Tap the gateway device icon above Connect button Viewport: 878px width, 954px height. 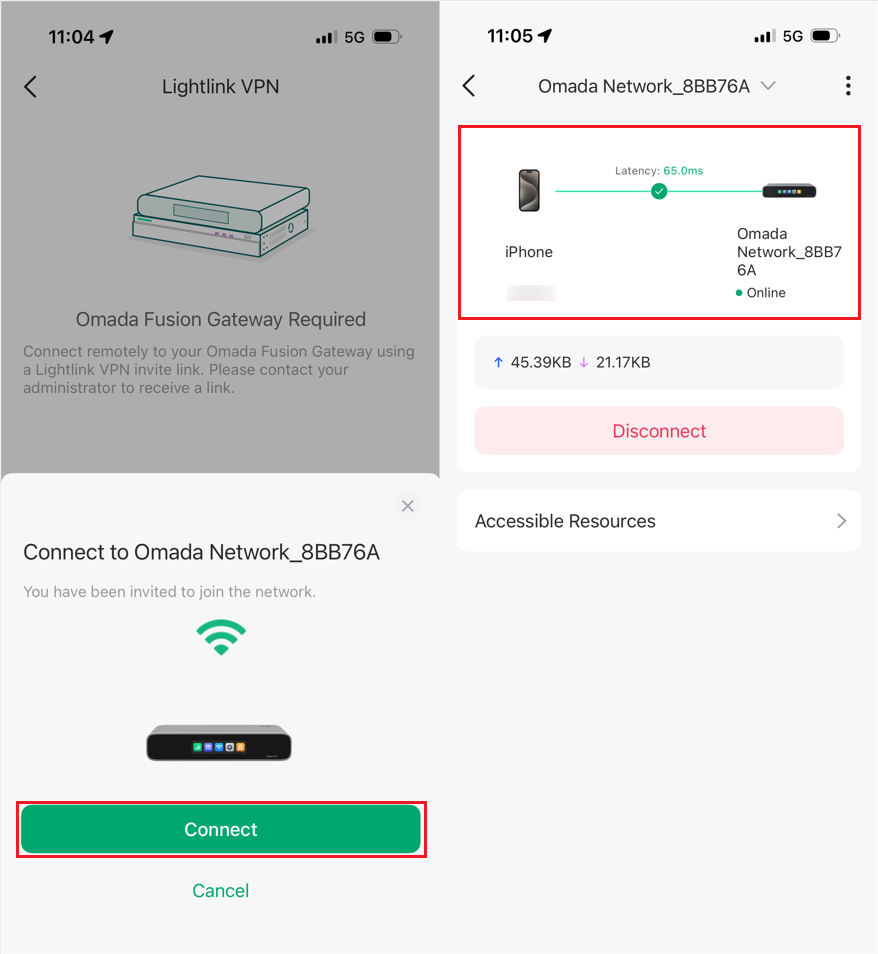pyautogui.click(x=219, y=742)
